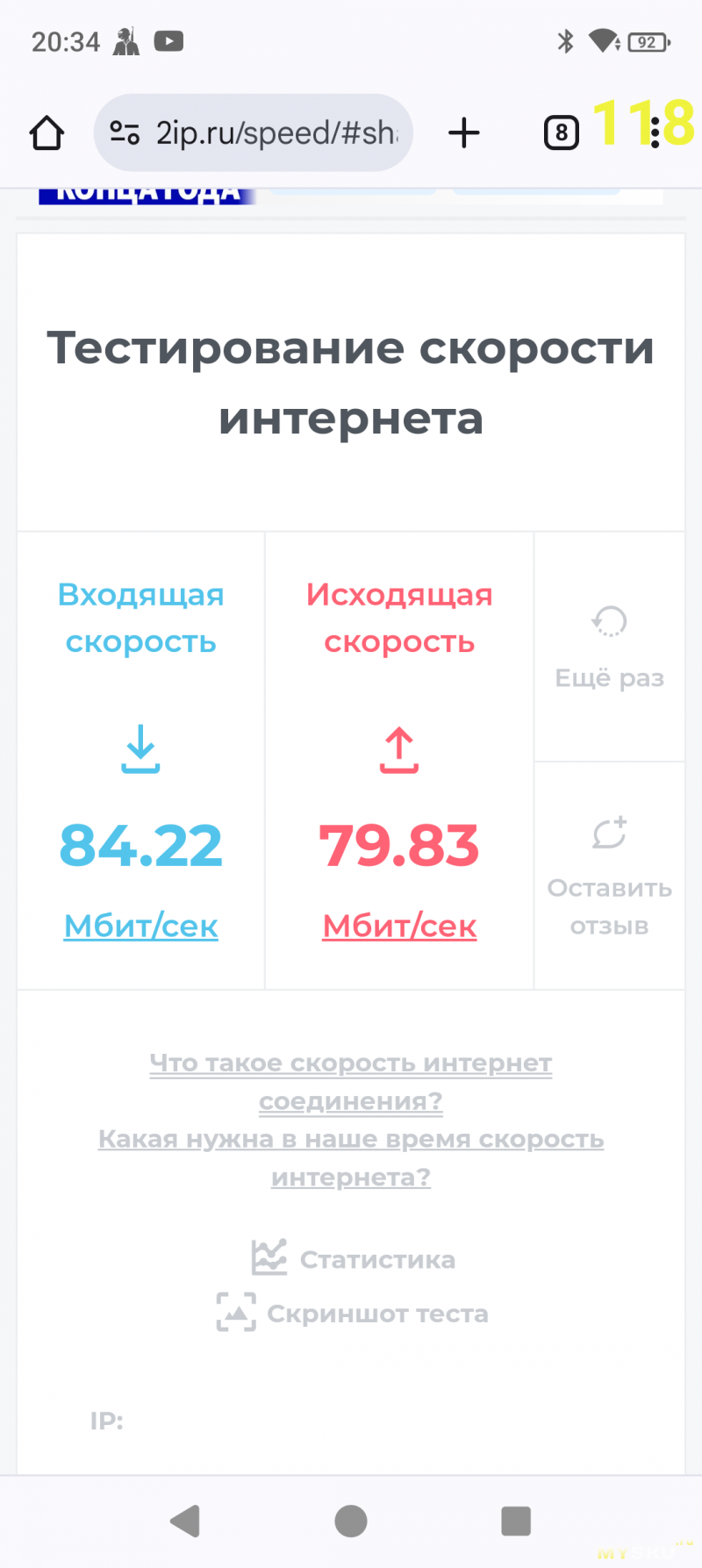Open the blue Мбит/сек link under incoming speed
Screen dimensions: 702x1568
pyautogui.click(x=141, y=926)
